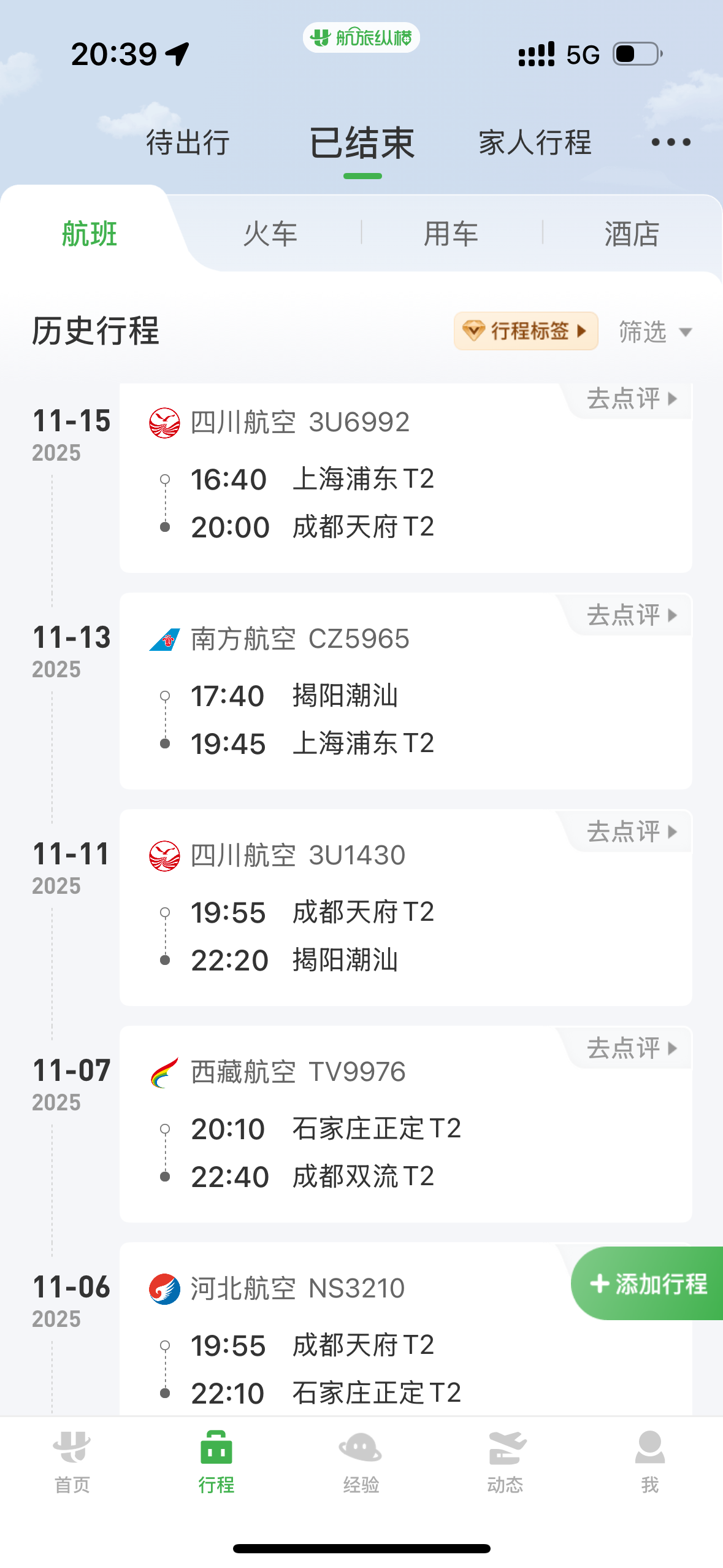Select the 用车 category tab
723x1568 pixels.
point(451,234)
